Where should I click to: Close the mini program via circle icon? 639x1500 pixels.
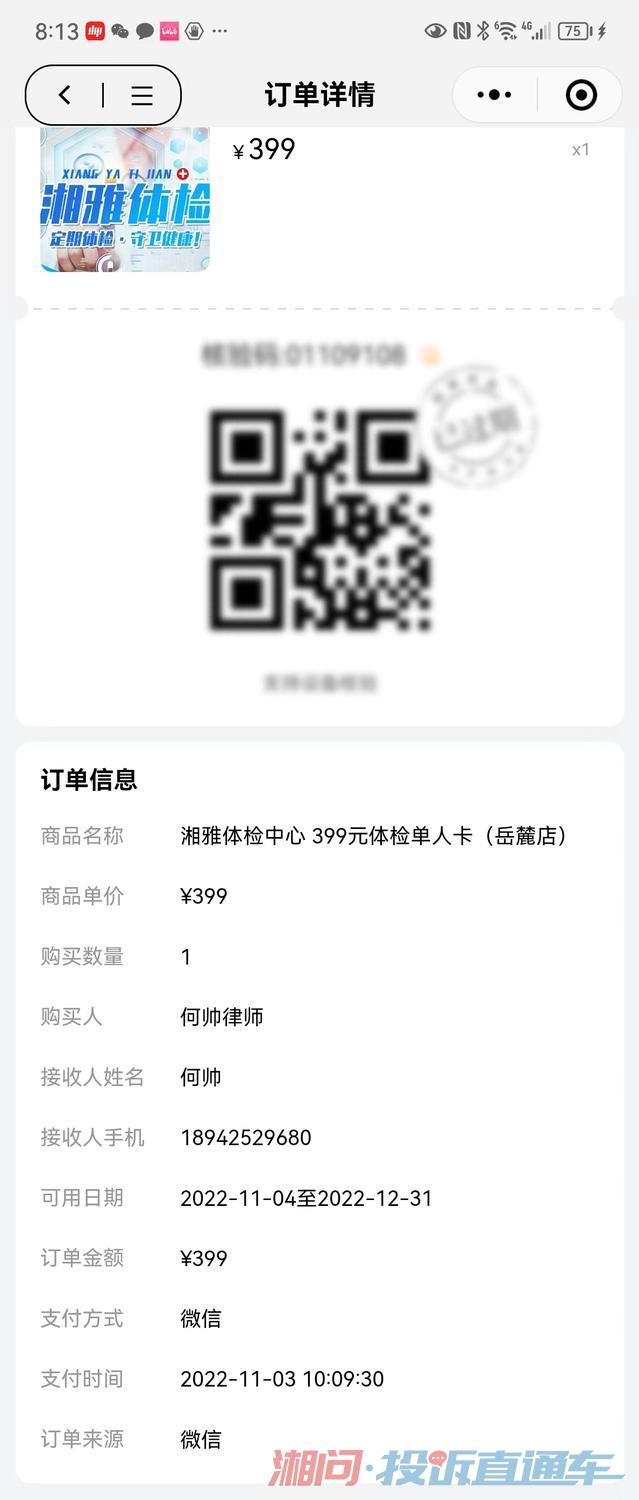point(581,95)
